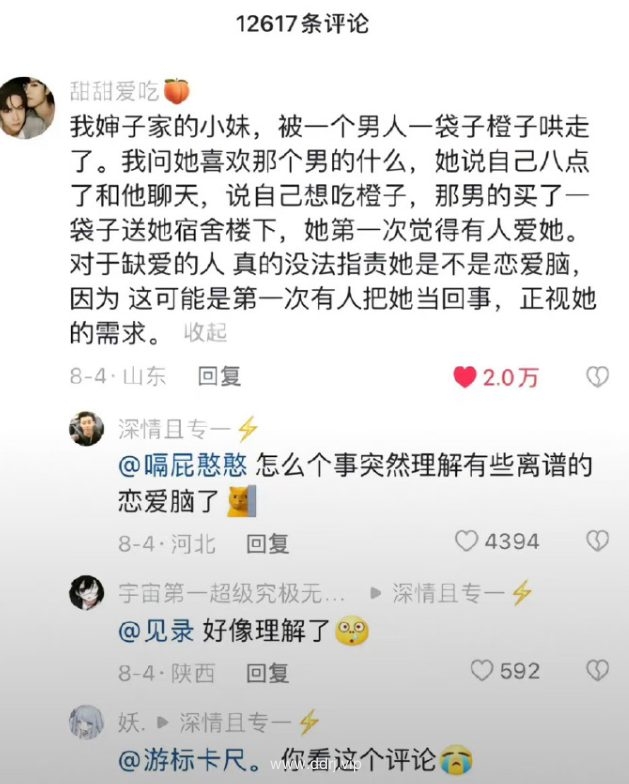Like the comment with 4394 likes
The height and width of the screenshot is (784, 629).
click(x=467, y=542)
